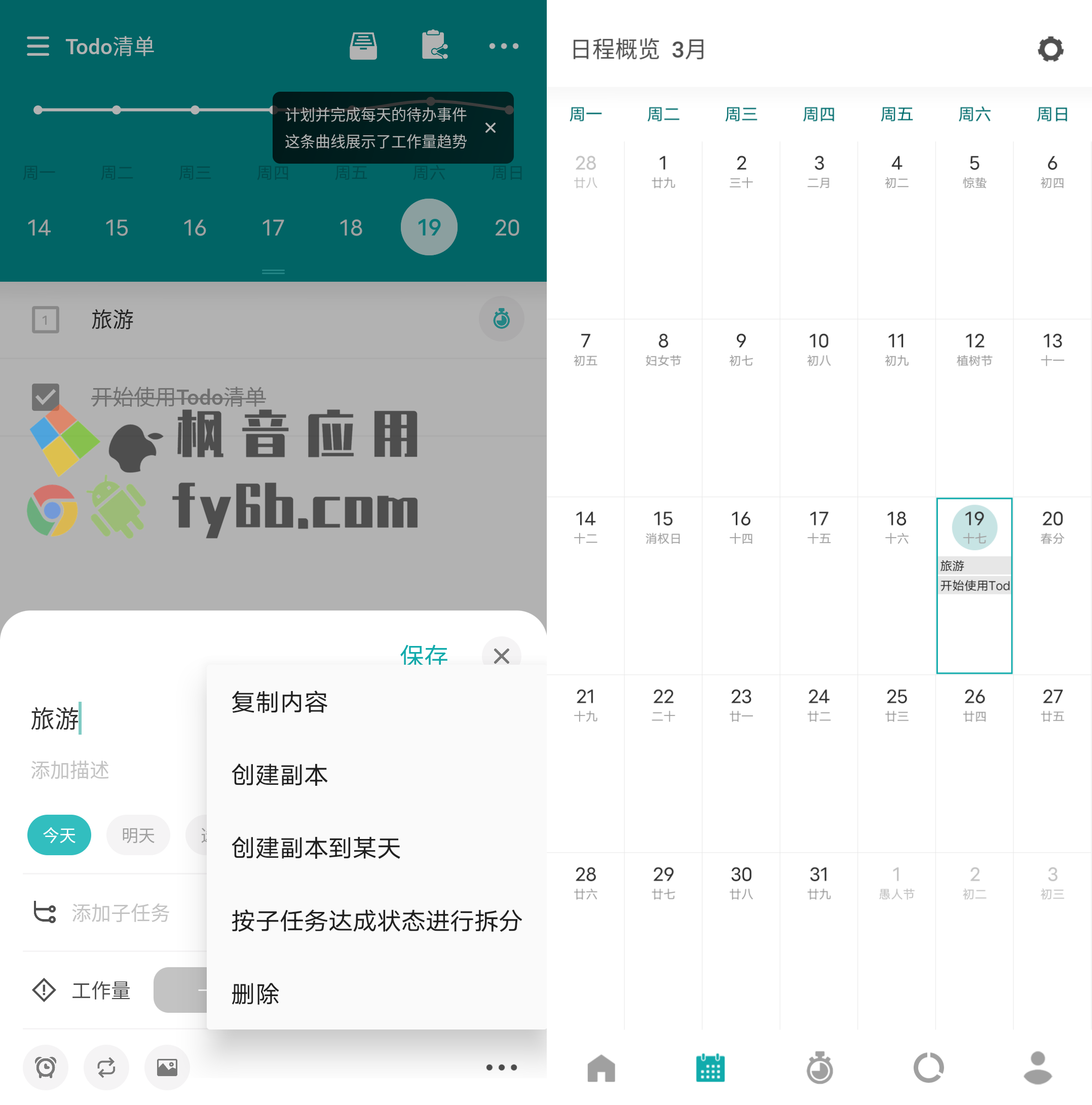Image resolution: width=1092 pixels, height=1105 pixels.
Task: Switch to the timer tab
Action: (x=819, y=1067)
